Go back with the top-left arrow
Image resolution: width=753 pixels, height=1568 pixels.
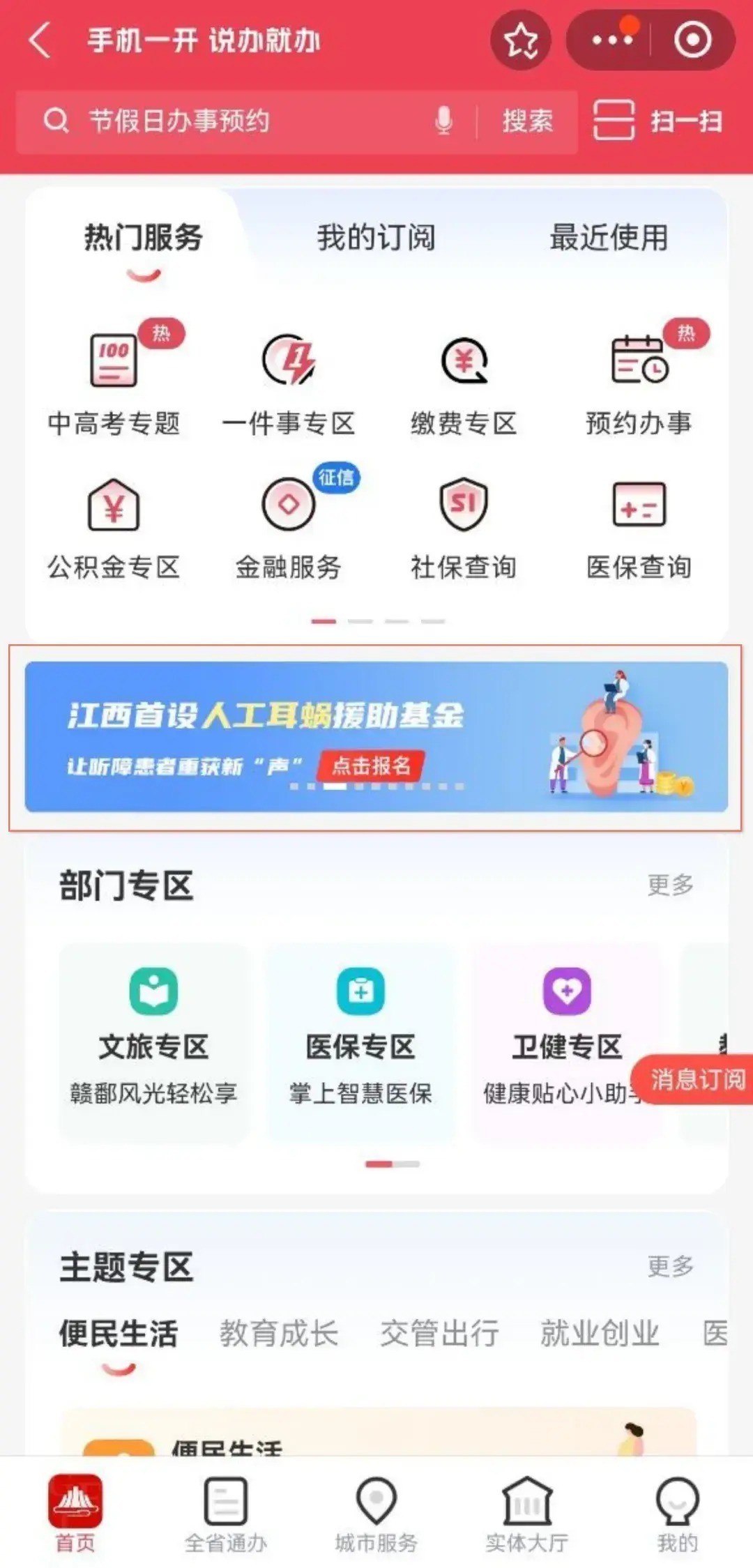tap(40, 40)
